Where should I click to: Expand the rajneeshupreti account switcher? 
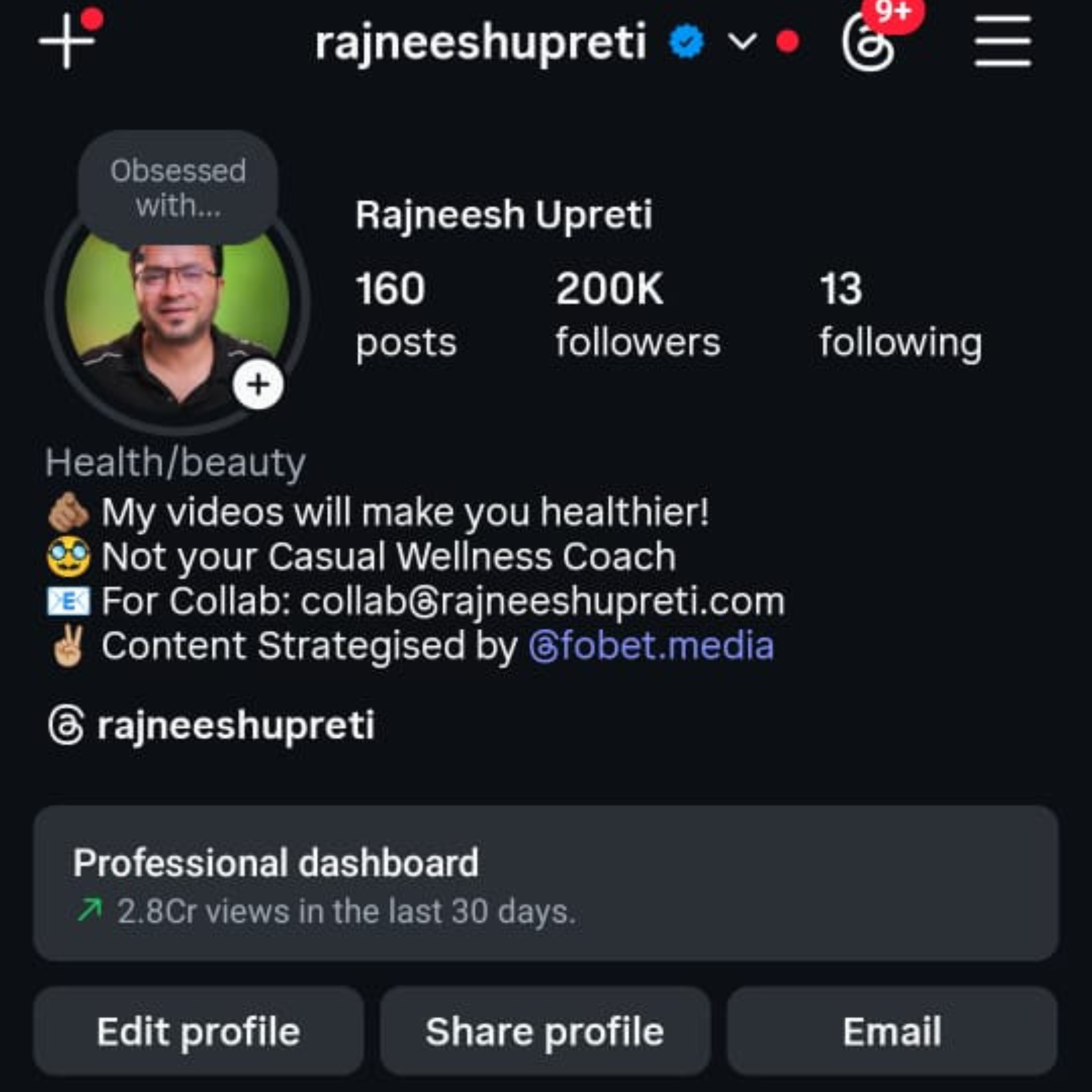coord(741,41)
